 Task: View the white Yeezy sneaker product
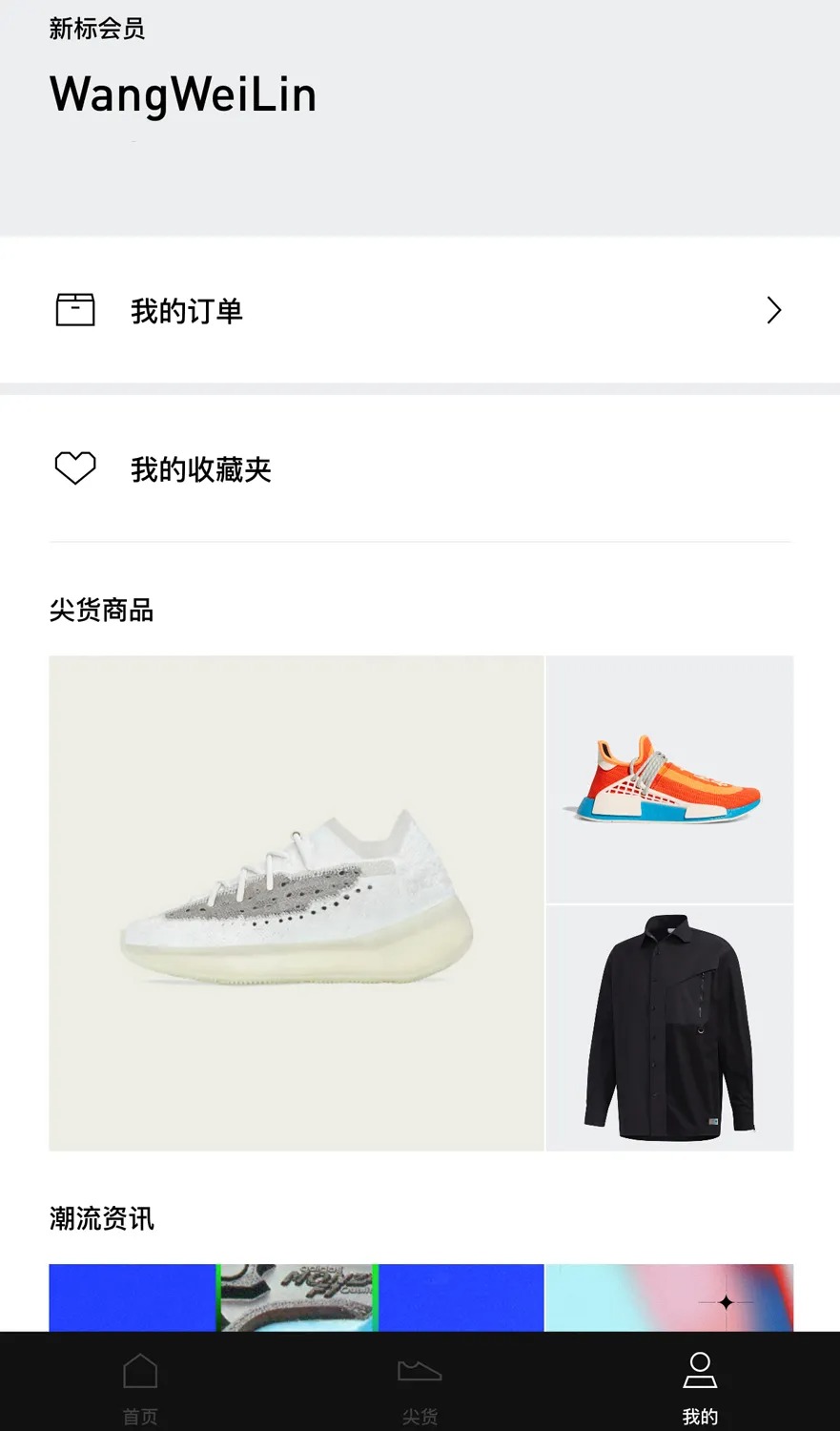click(x=297, y=902)
